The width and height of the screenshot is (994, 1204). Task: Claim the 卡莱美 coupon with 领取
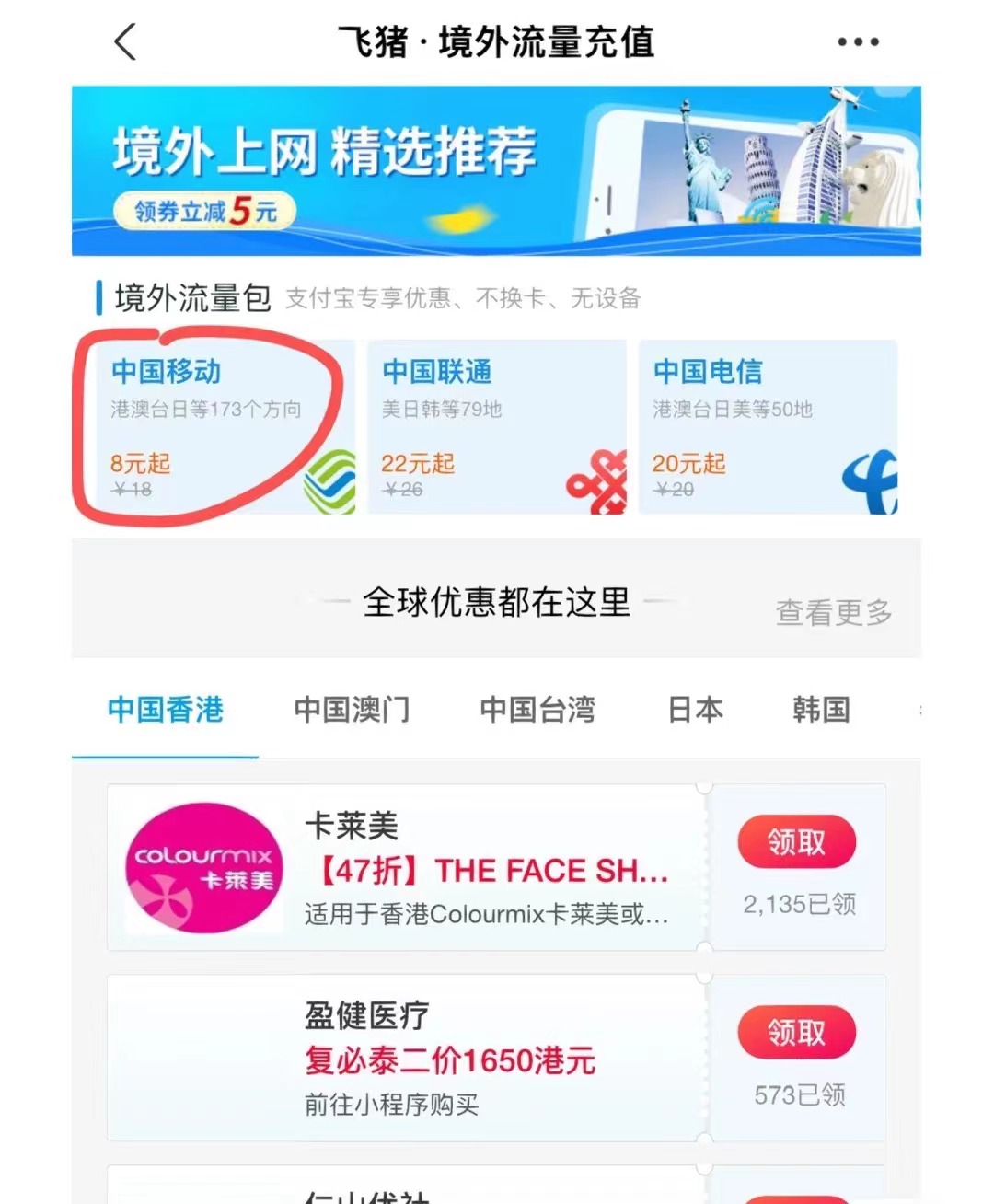(796, 841)
